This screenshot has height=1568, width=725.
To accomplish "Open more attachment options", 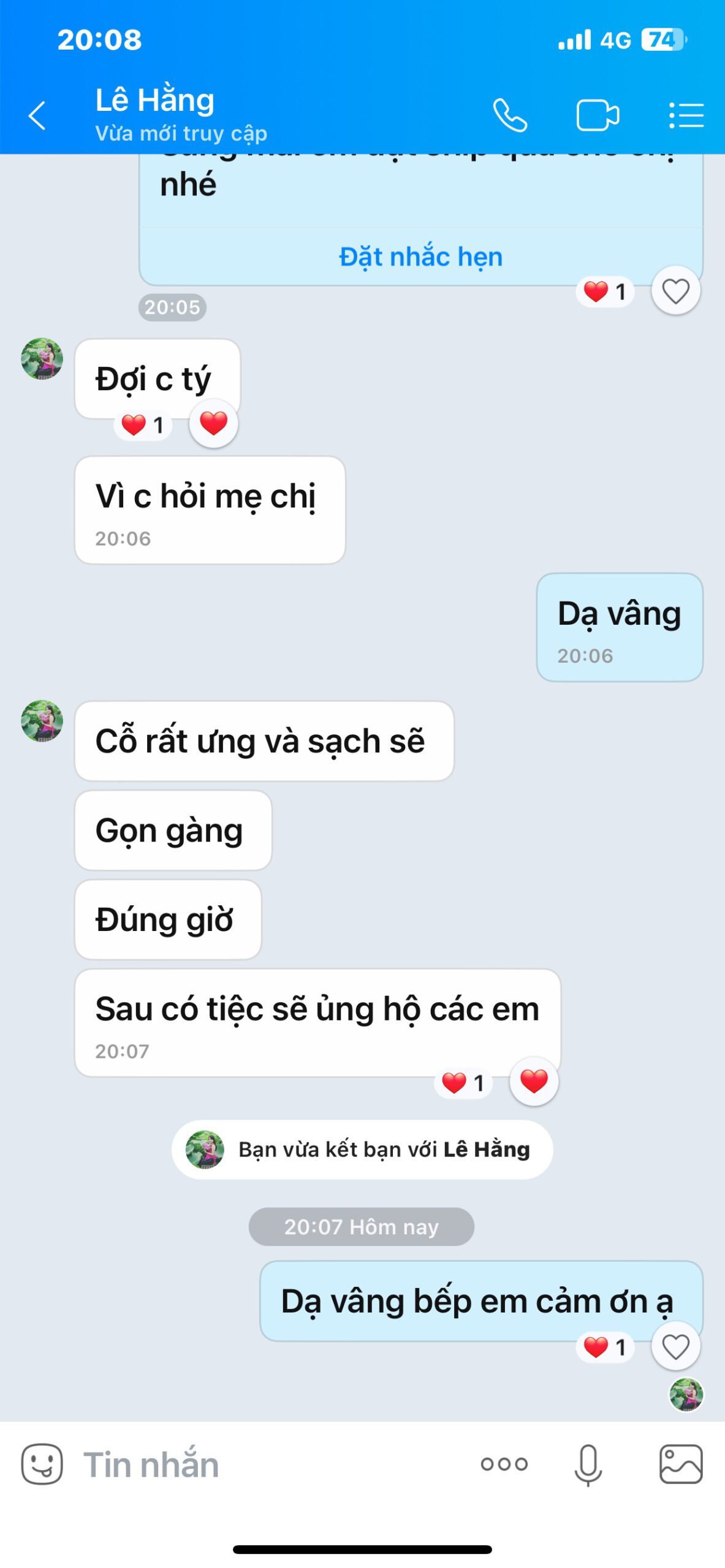I will (x=504, y=1464).
